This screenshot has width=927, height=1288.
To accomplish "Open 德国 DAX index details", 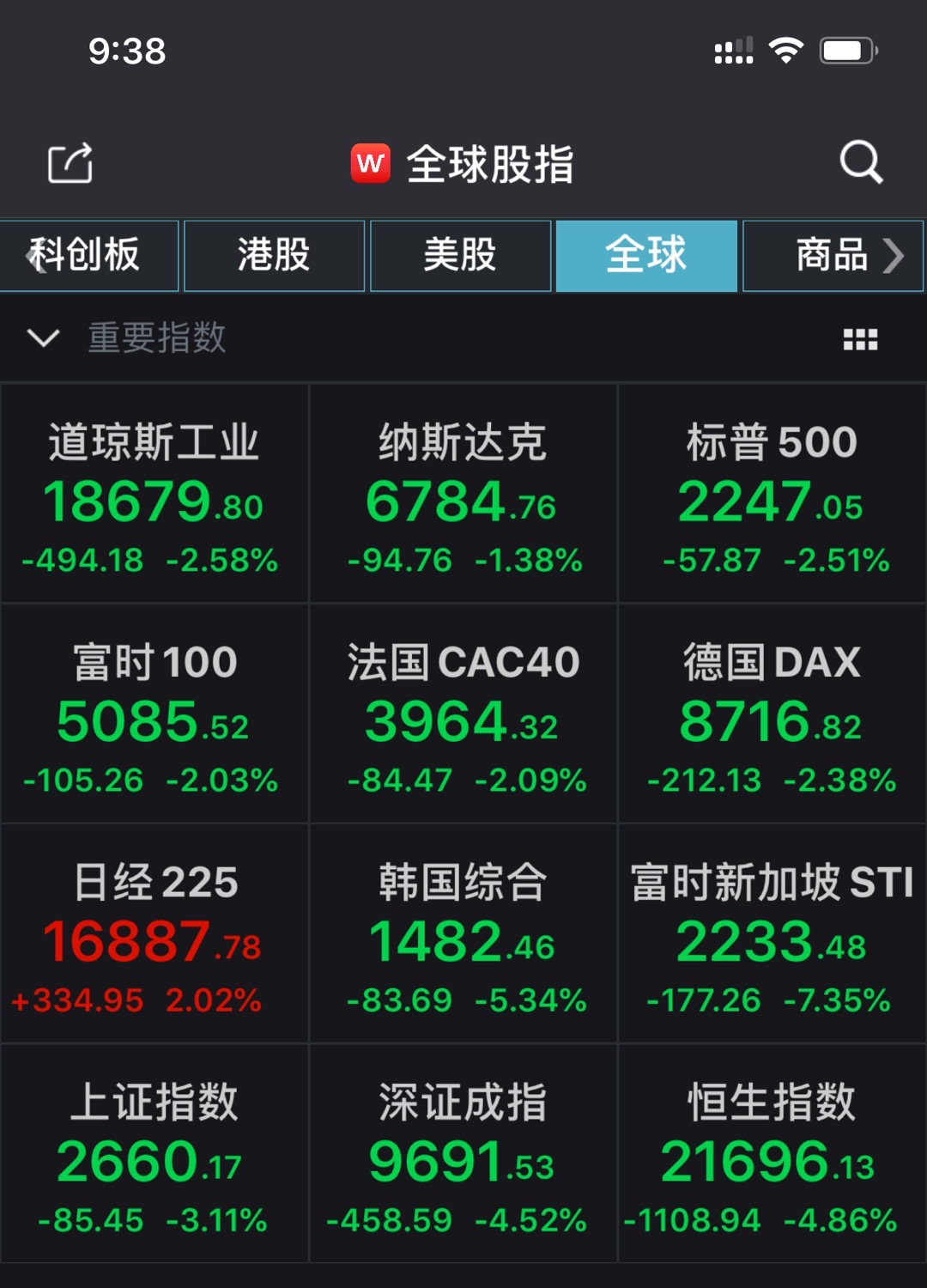I will coord(772,714).
